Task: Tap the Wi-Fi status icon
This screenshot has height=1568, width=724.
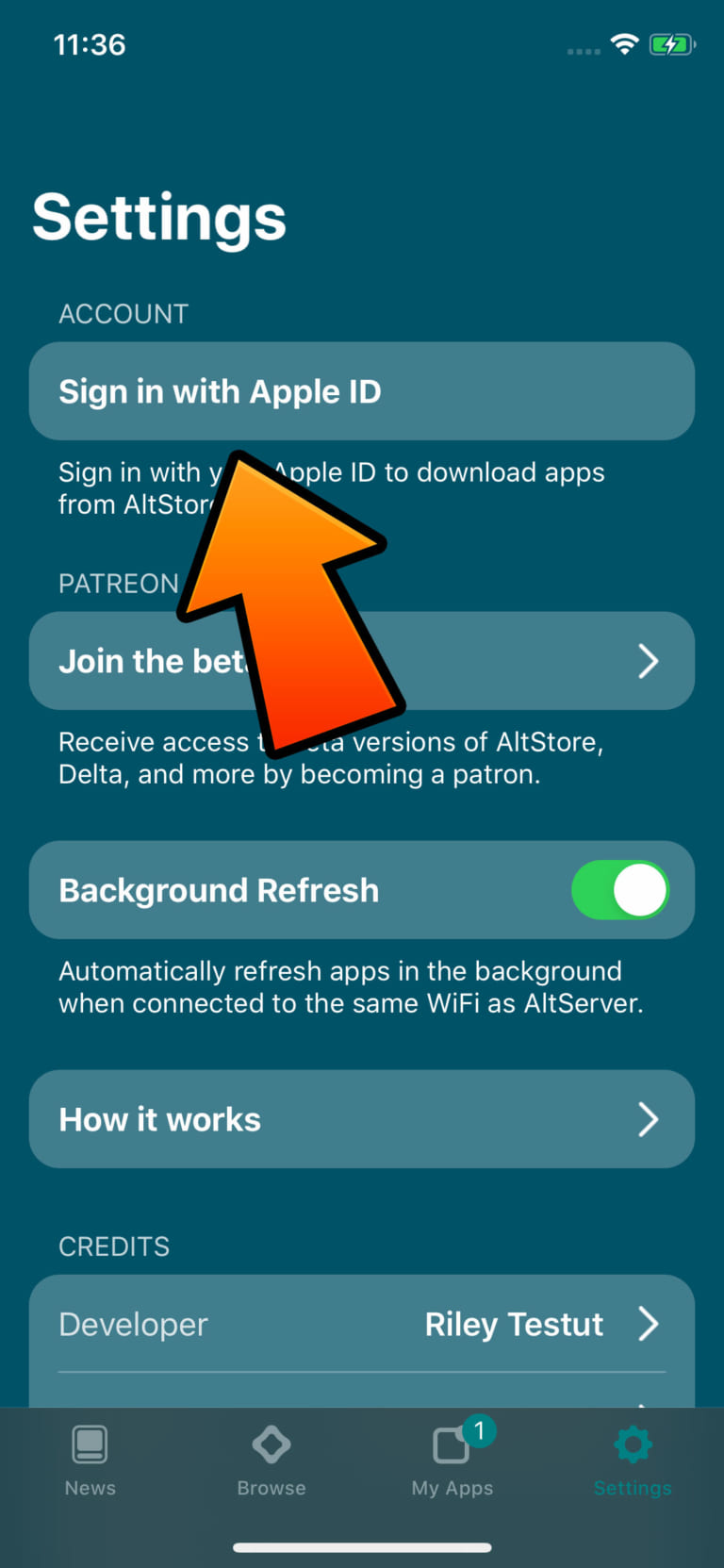Action: coord(624,43)
